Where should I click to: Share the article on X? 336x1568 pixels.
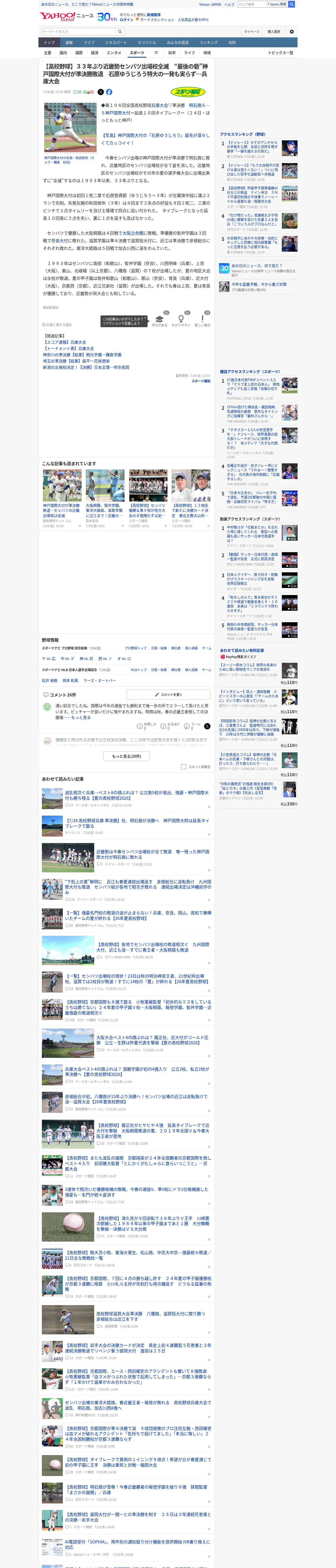pyautogui.click(x=101, y=92)
